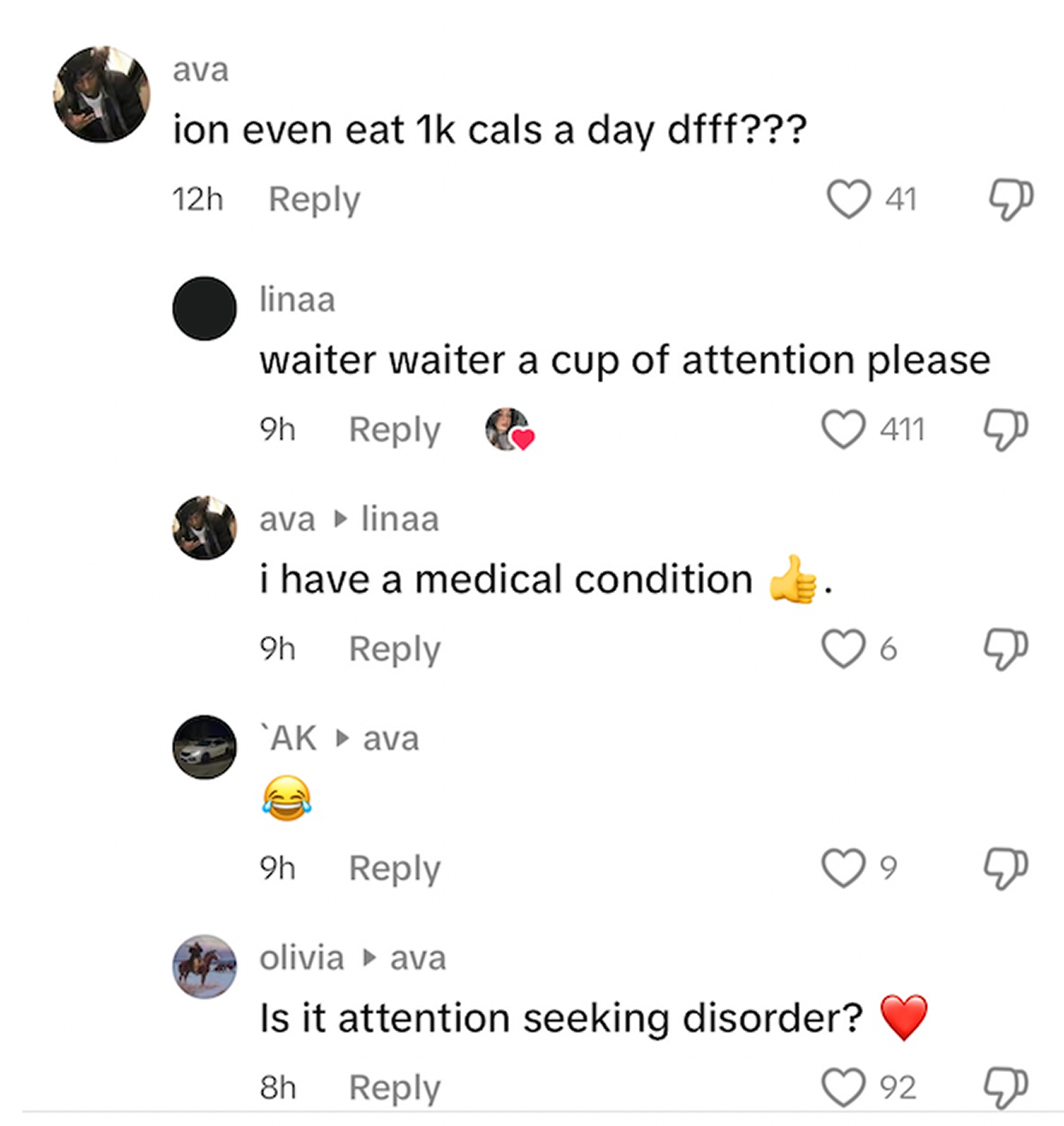1064x1126 pixels.
Task: Dislike `AK's laughing emoji reply
Action: pos(1005,868)
